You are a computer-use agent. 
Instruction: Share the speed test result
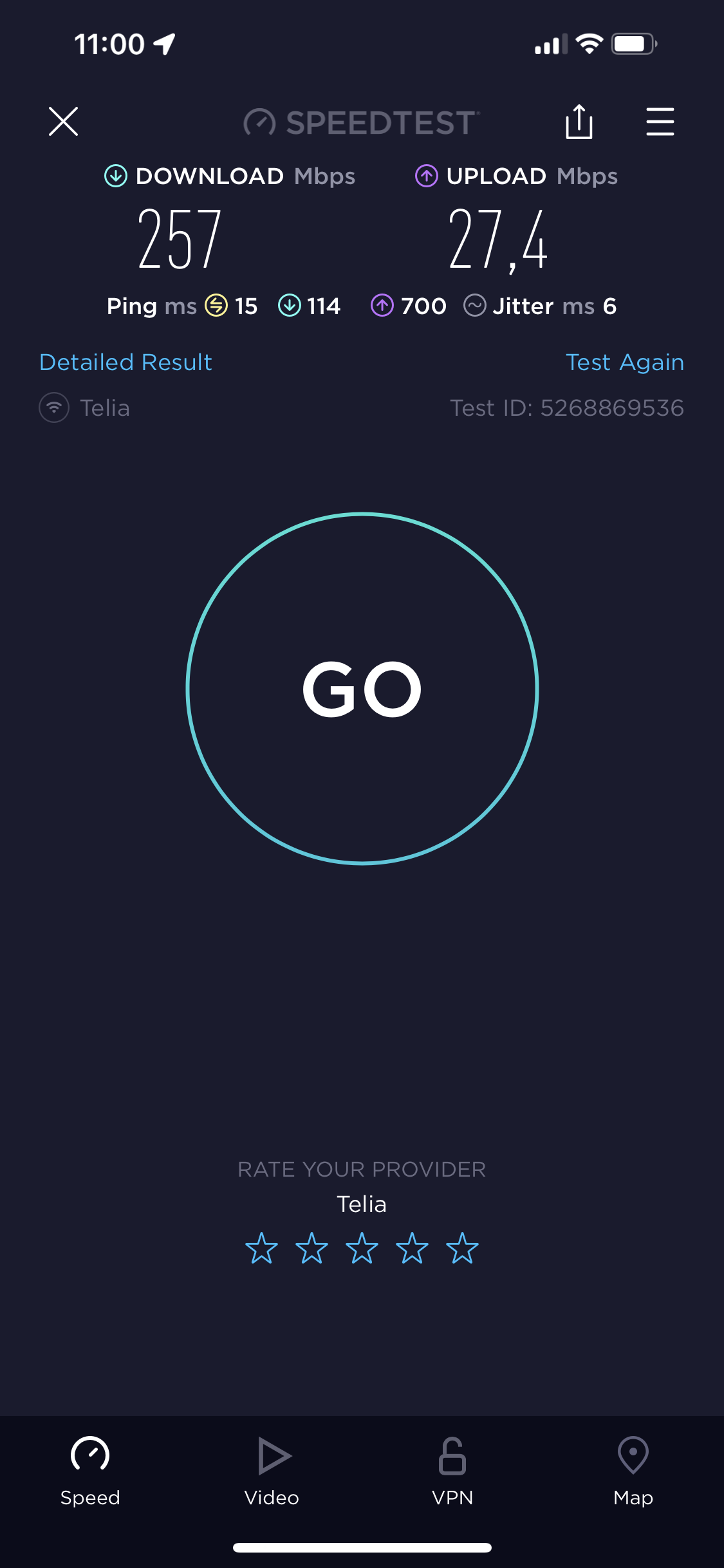click(x=579, y=121)
